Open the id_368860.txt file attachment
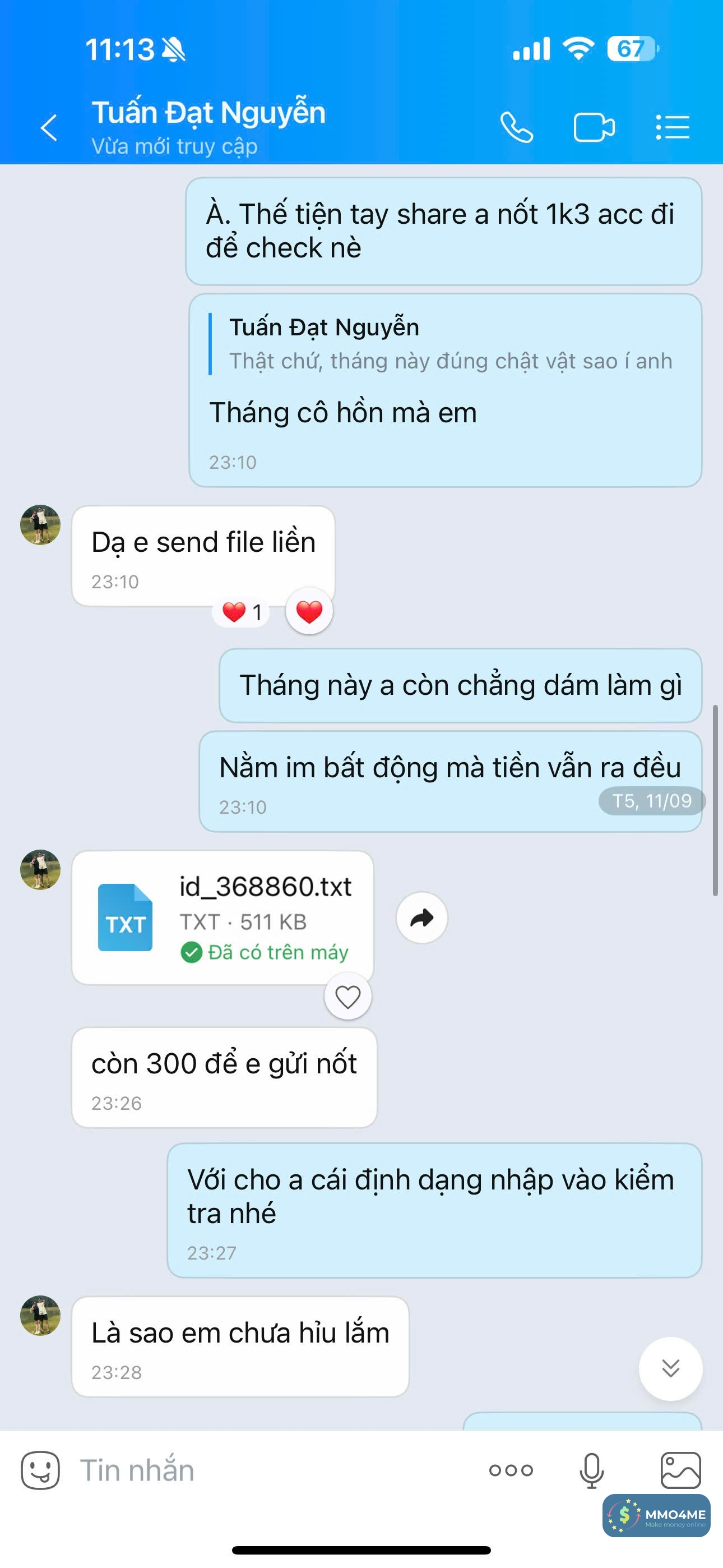 223,917
